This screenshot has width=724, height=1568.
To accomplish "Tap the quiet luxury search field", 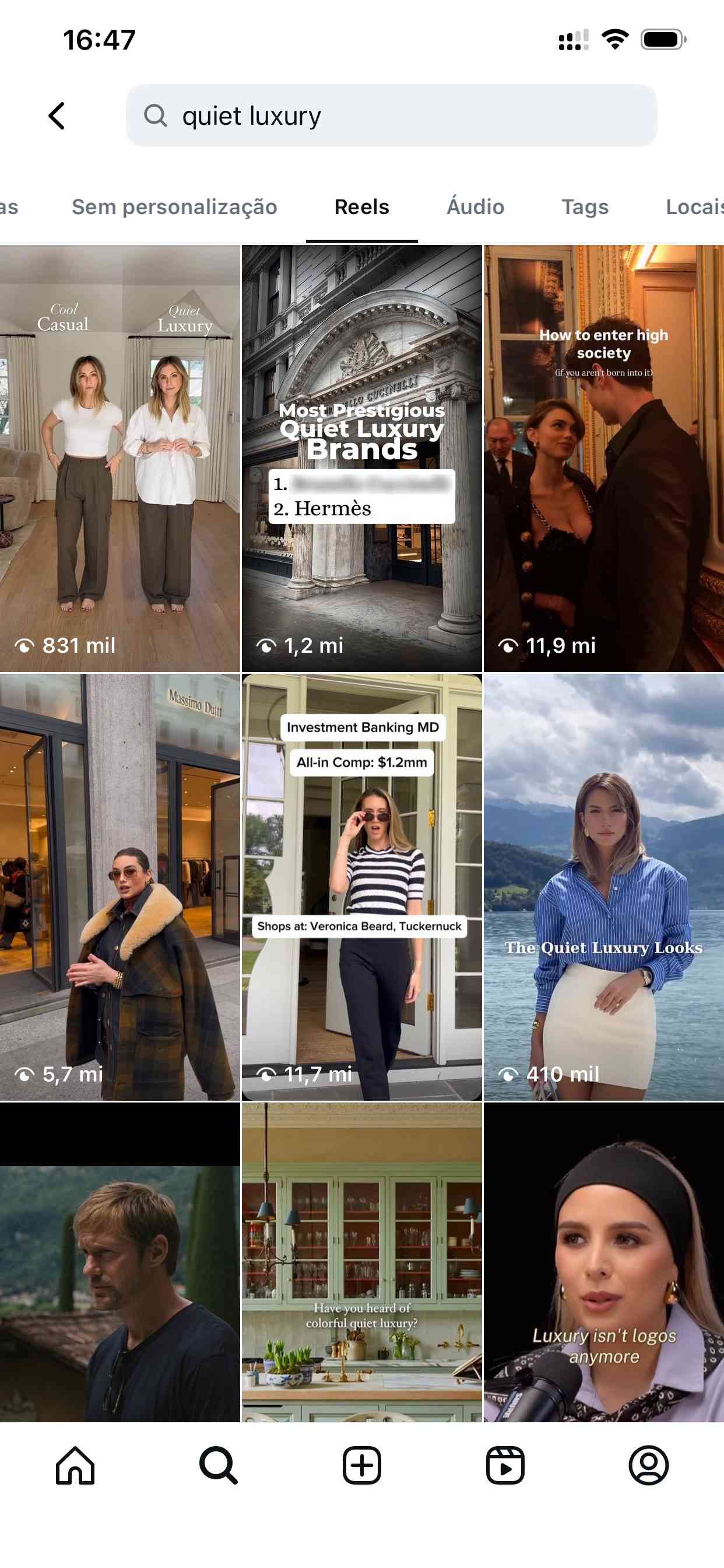I will 391,116.
